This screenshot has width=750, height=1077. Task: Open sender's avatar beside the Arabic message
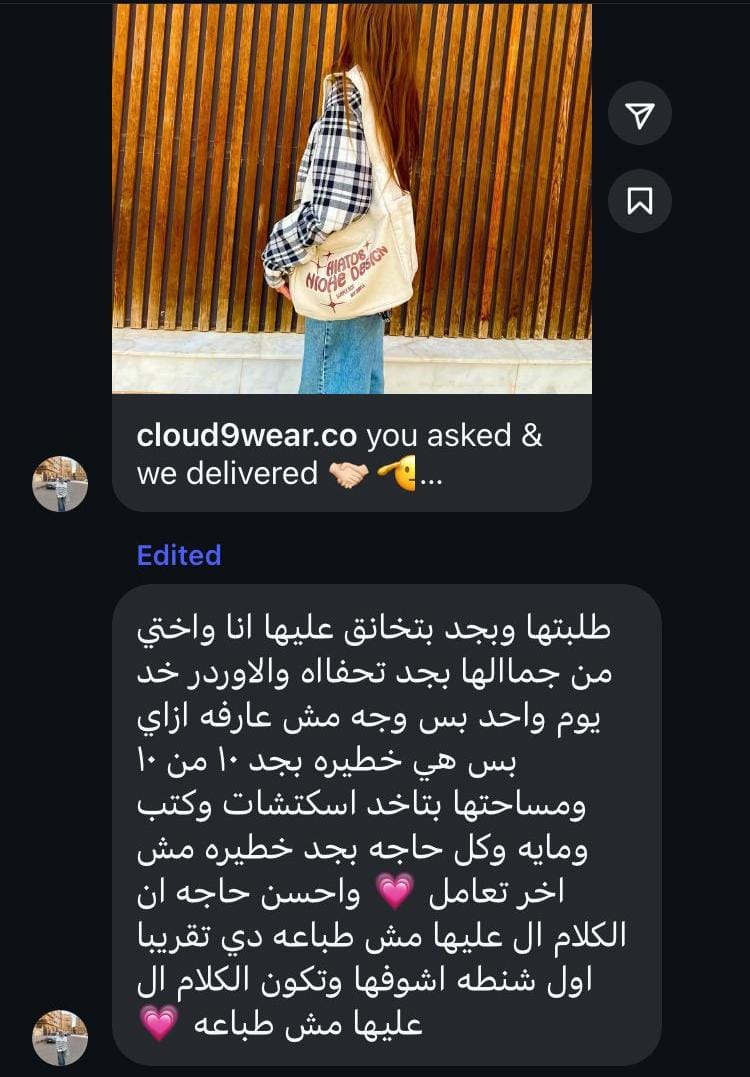(60, 1037)
